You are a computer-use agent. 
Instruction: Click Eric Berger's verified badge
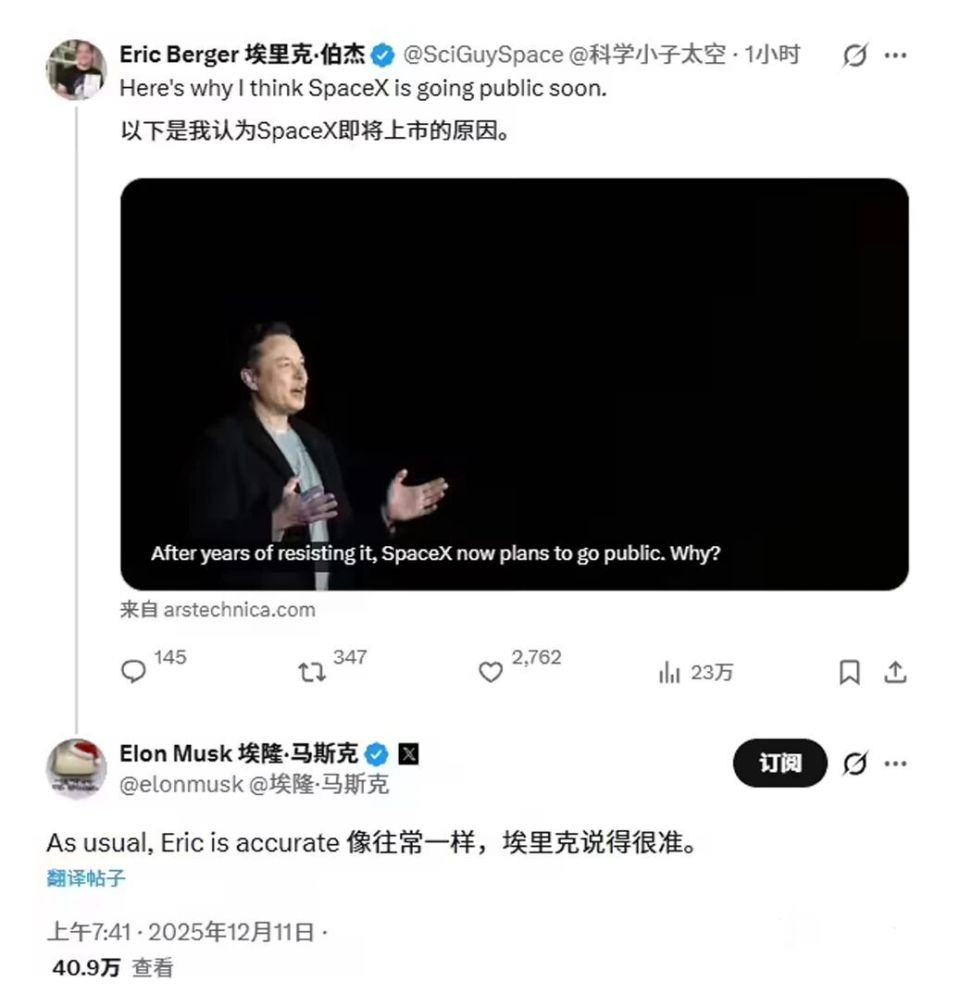(x=380, y=55)
